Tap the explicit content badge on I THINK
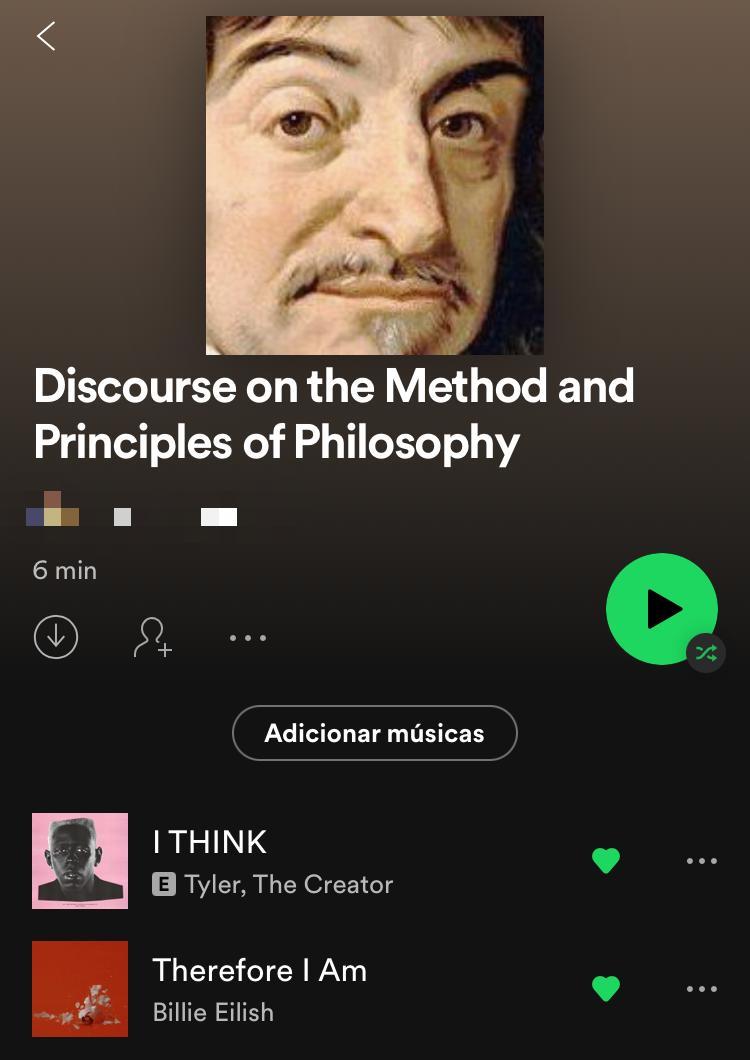Screen dimensions: 750x1060 click(165, 884)
